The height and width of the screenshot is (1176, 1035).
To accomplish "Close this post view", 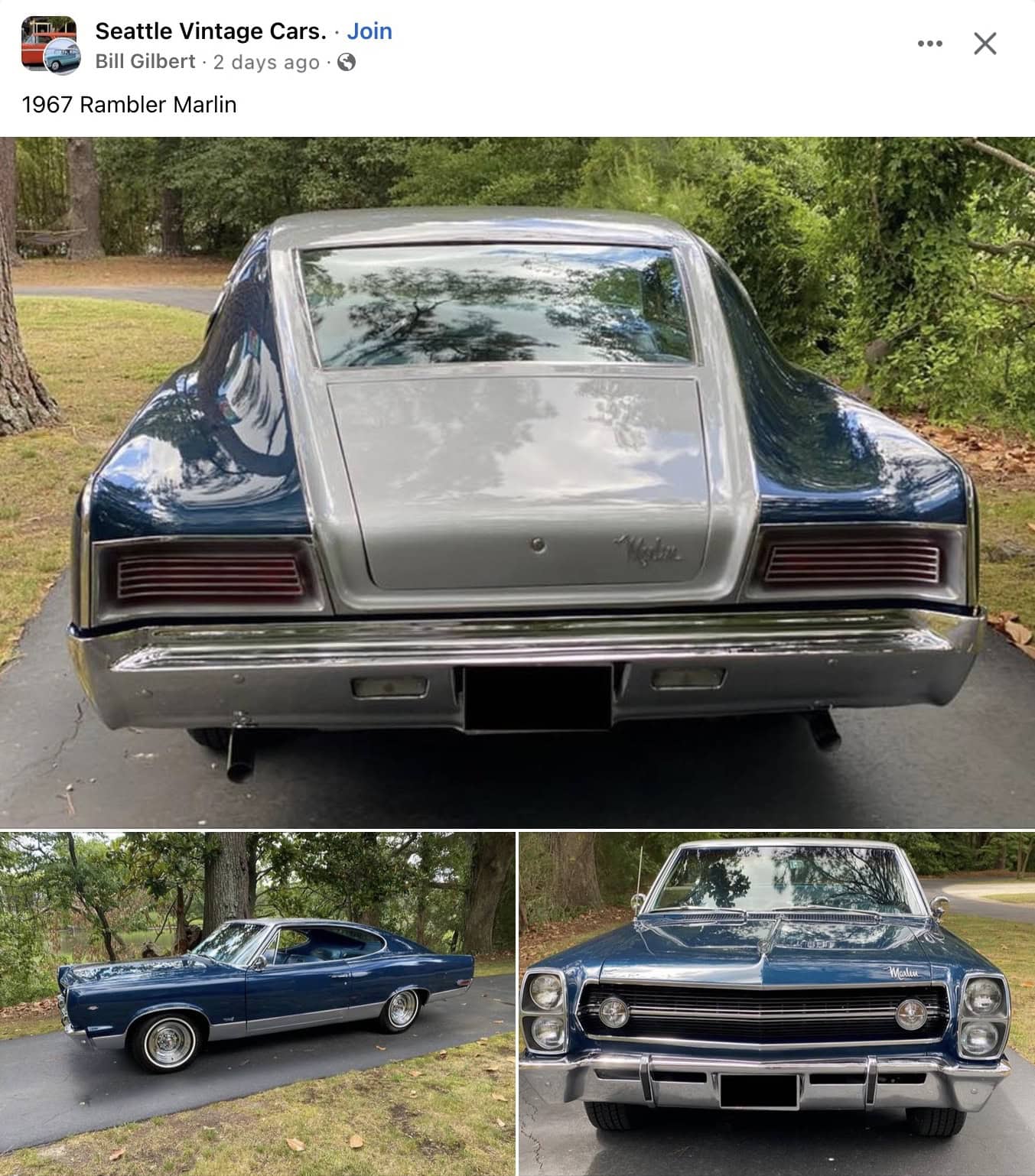I will [985, 44].
